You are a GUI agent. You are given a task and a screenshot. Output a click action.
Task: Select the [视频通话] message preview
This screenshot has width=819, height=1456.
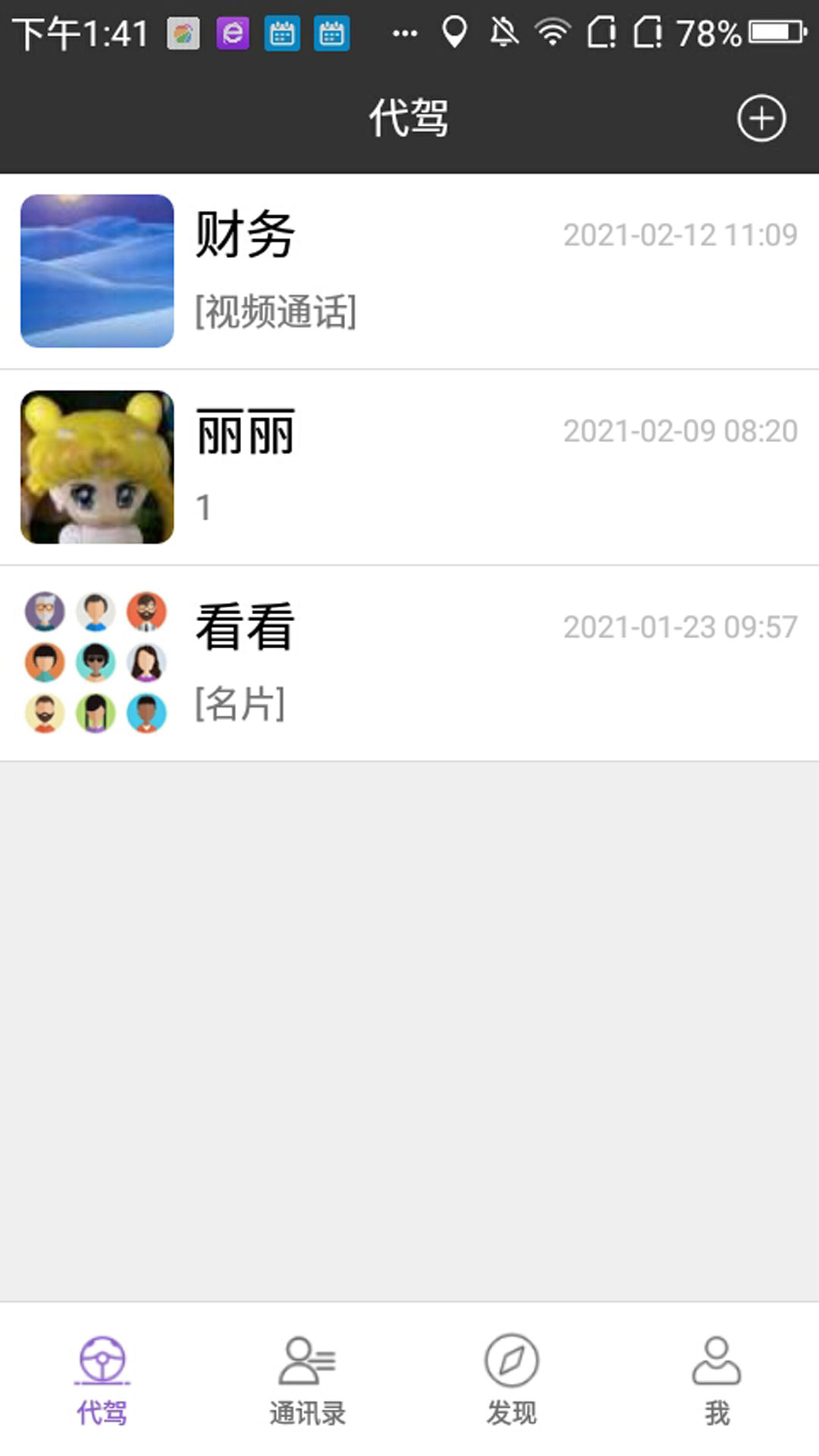tap(275, 309)
